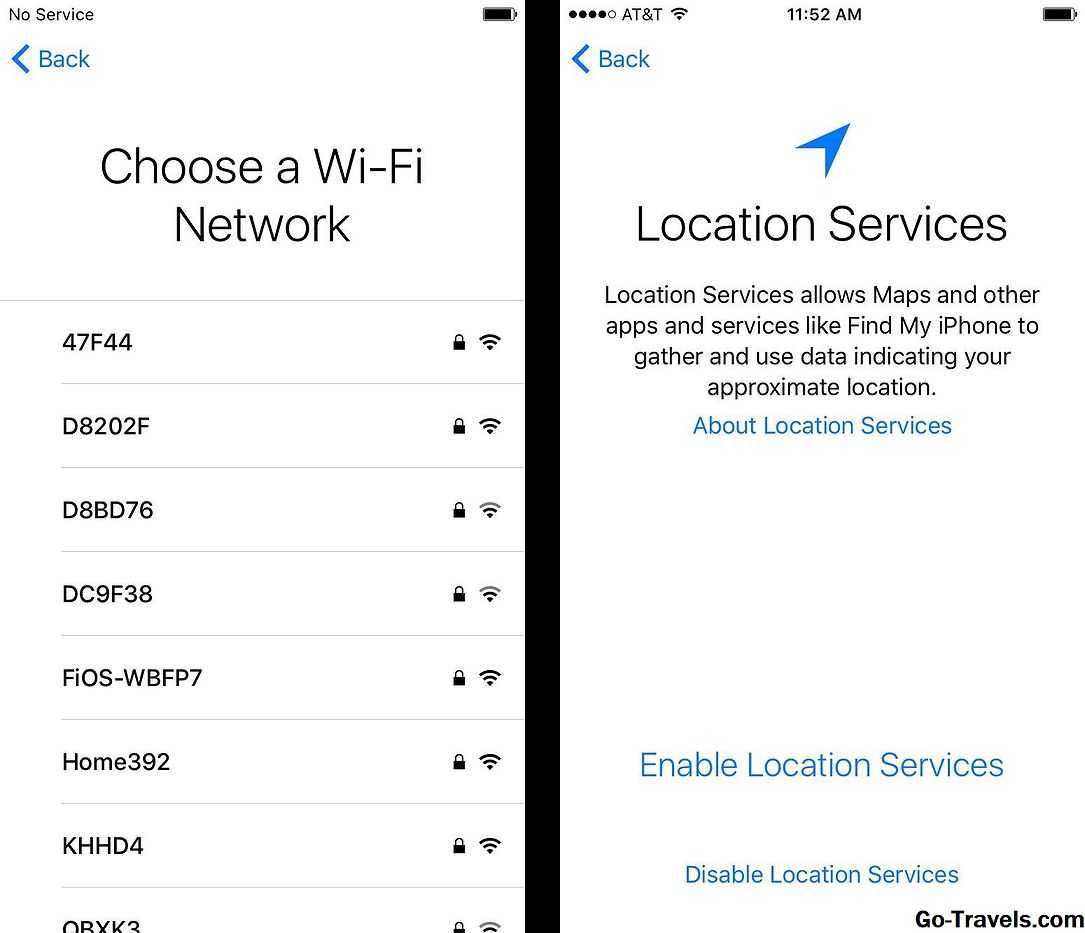
Task: Go back from the Wi-Fi Network screen
Action: click(50, 60)
